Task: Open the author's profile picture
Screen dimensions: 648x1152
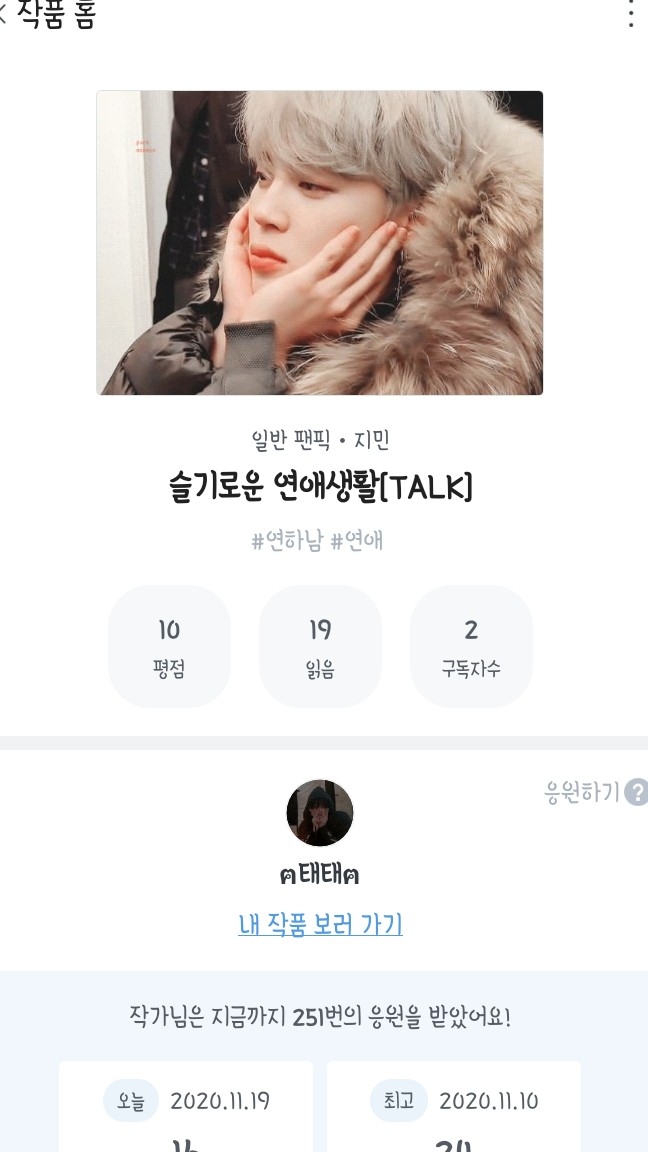Action: 320,813
